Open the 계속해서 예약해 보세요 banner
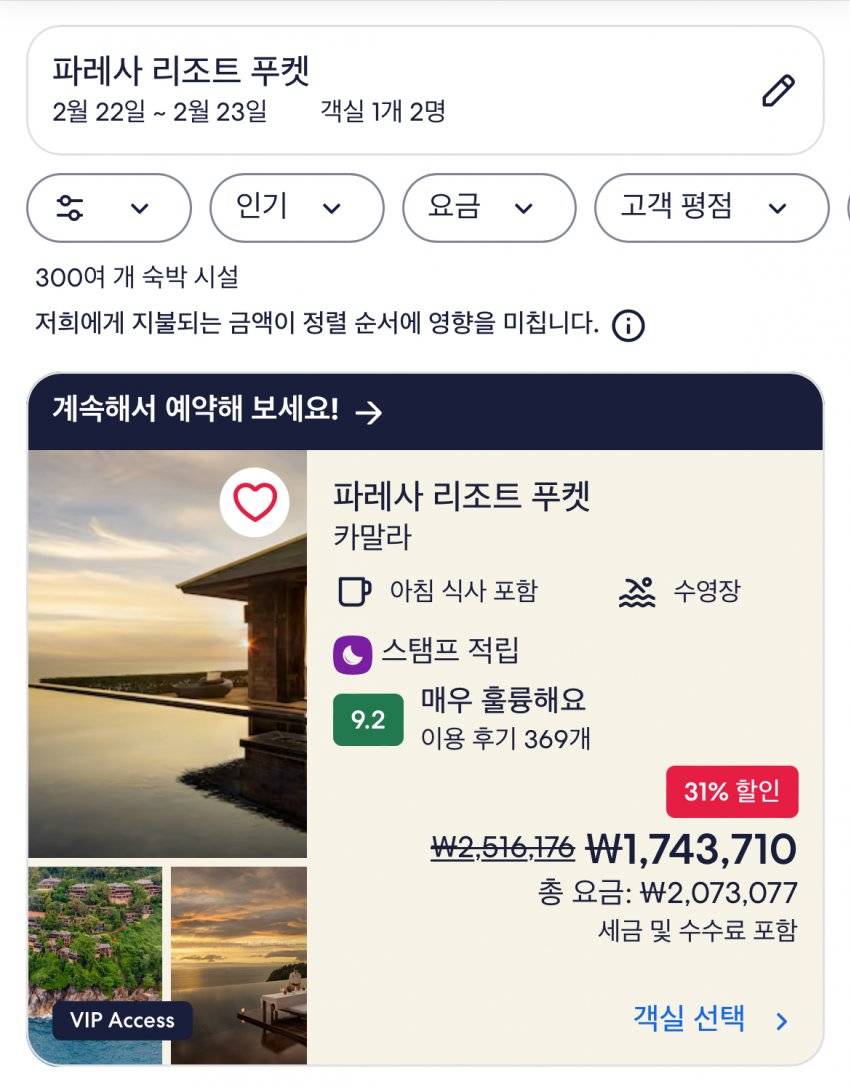Image resolution: width=850 pixels, height=1087 pixels. coord(424,411)
